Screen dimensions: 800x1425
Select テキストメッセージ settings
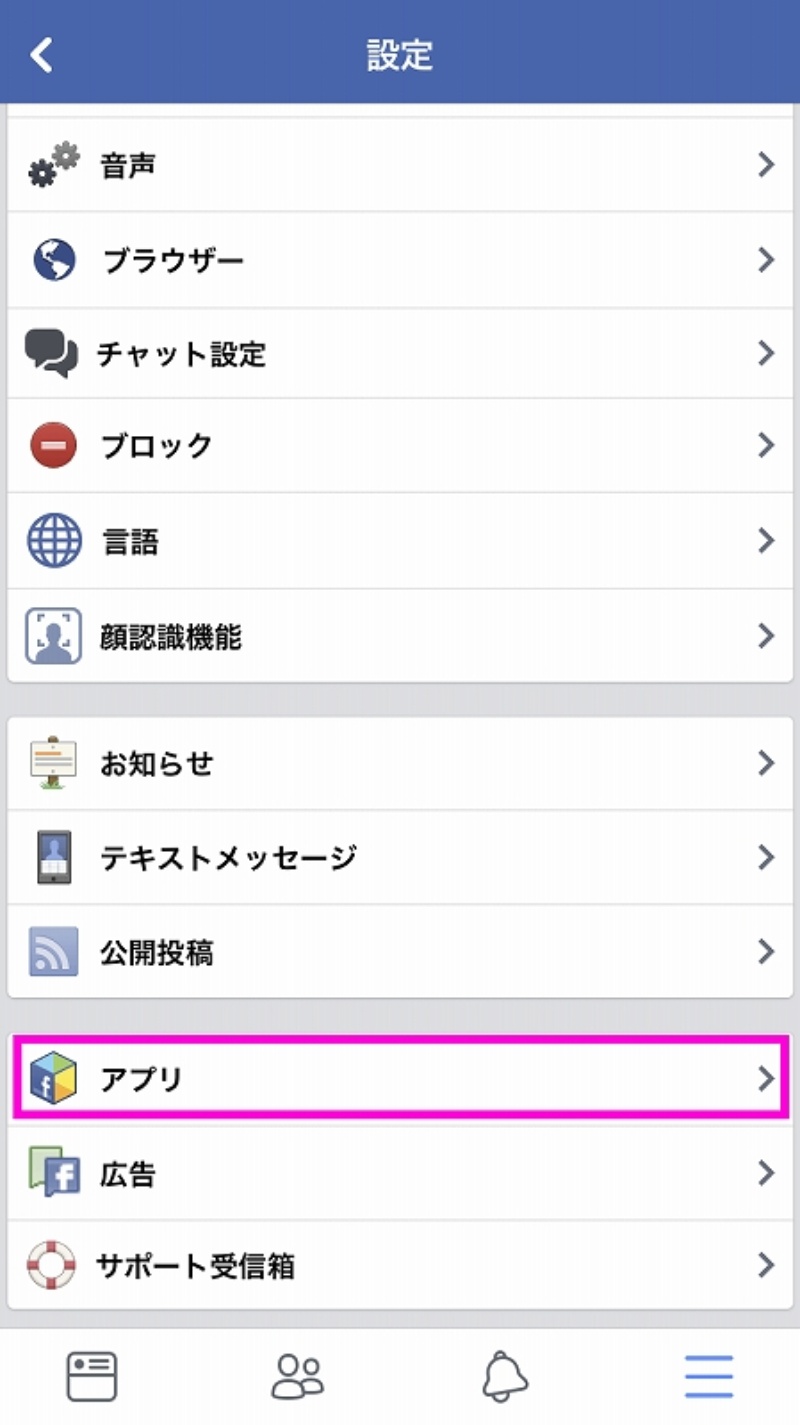400,857
